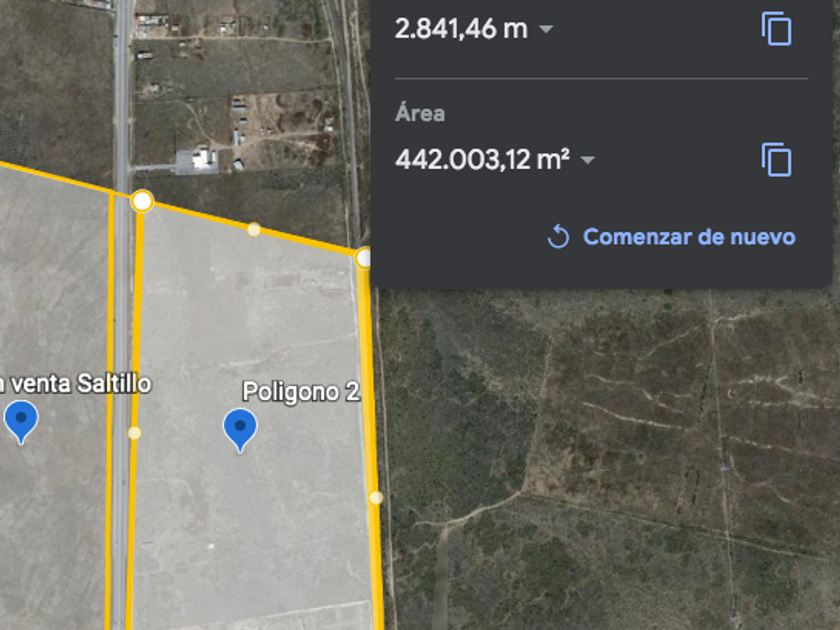Open the distance unit dropdown
Image resolution: width=840 pixels, height=630 pixels.
click(546, 29)
